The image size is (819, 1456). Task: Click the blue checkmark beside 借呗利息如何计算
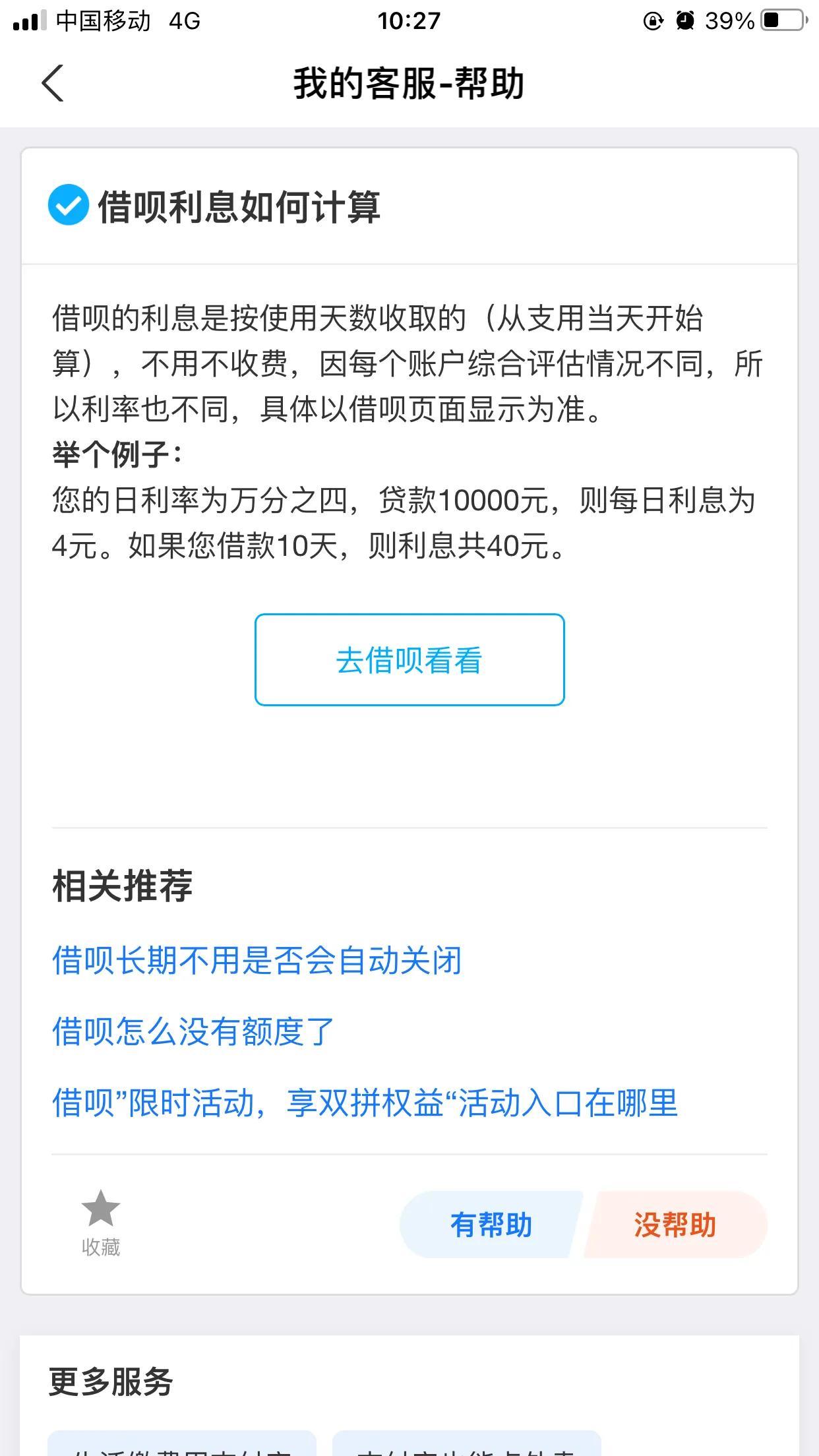69,208
